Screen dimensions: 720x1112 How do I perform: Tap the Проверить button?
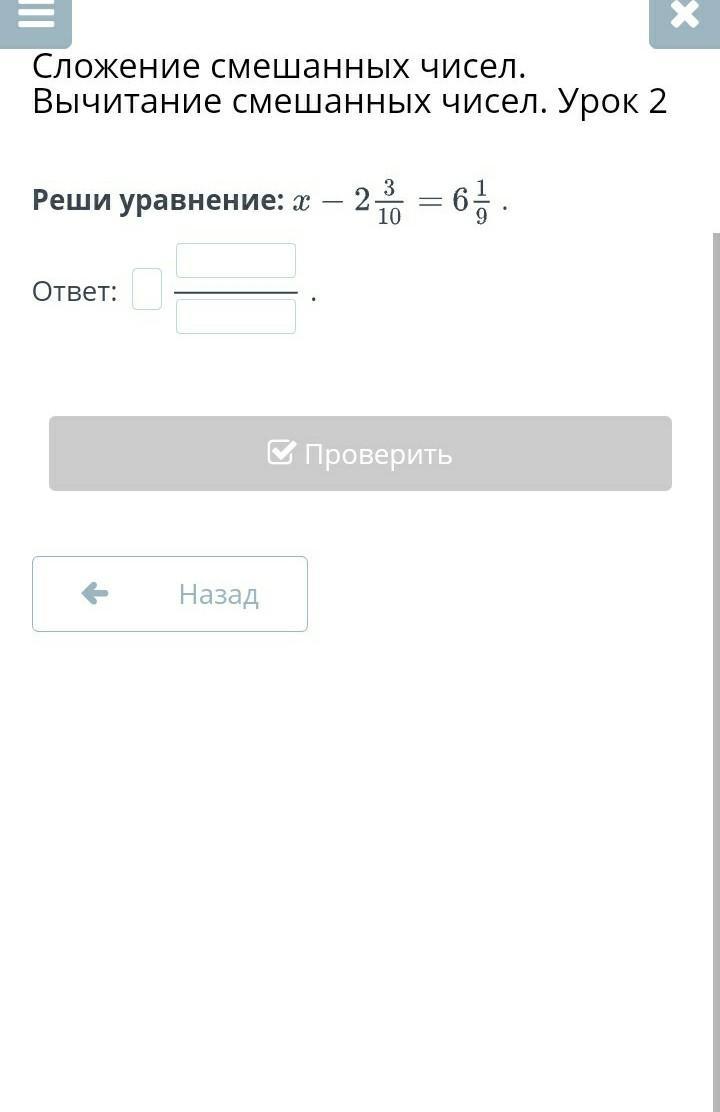(x=360, y=454)
